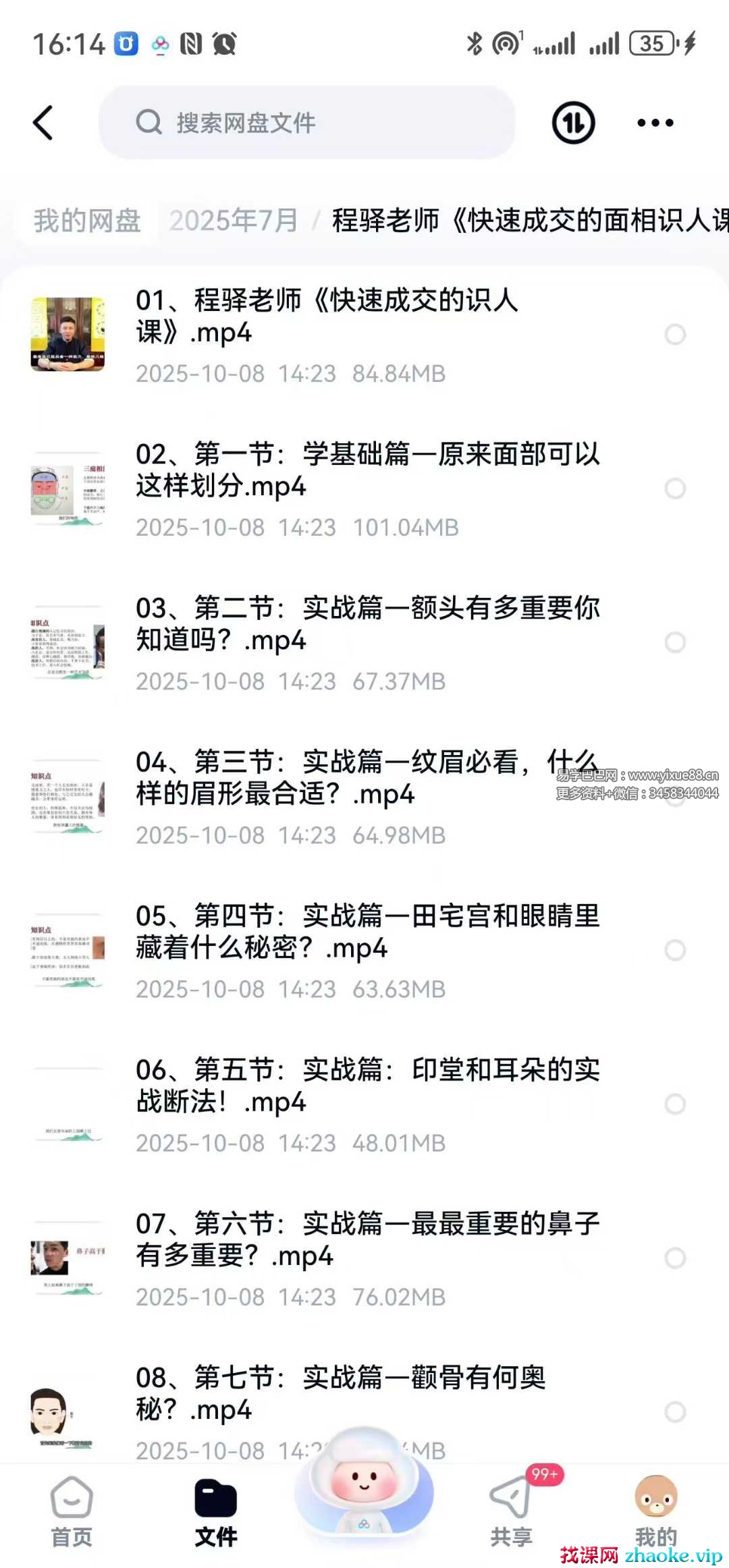The image size is (729, 1568).
Task: Tick the circle beside 02、第一节 file
Action: pos(675,488)
